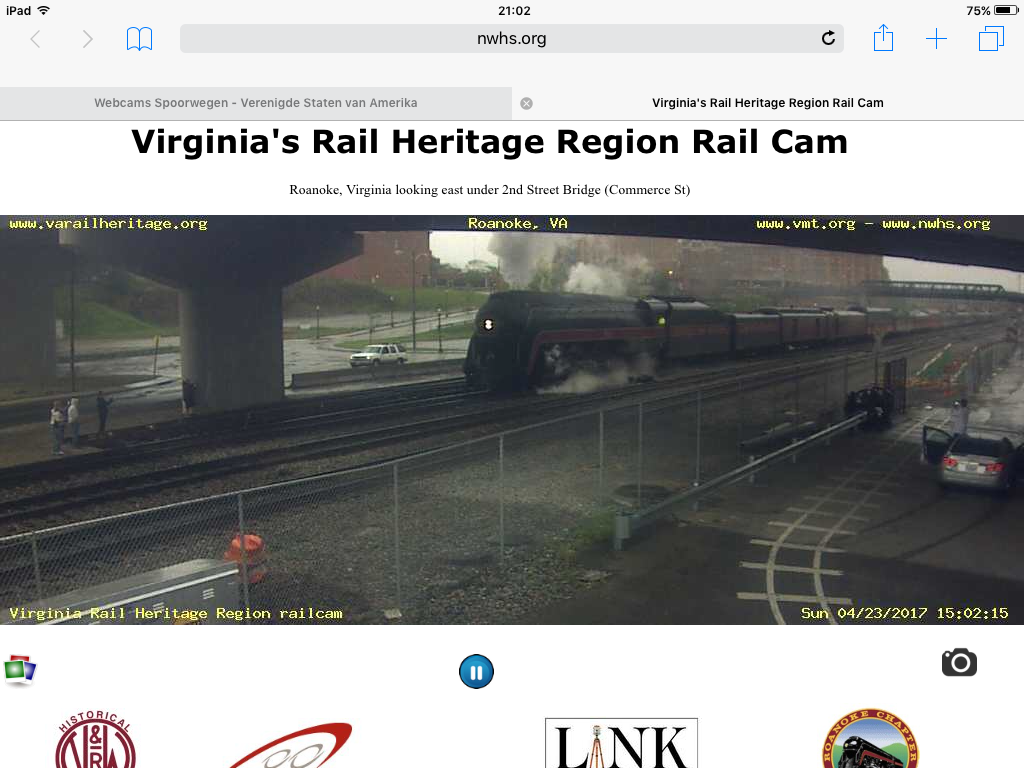Show all open tabs
This screenshot has width=1024, height=768.
[991, 39]
